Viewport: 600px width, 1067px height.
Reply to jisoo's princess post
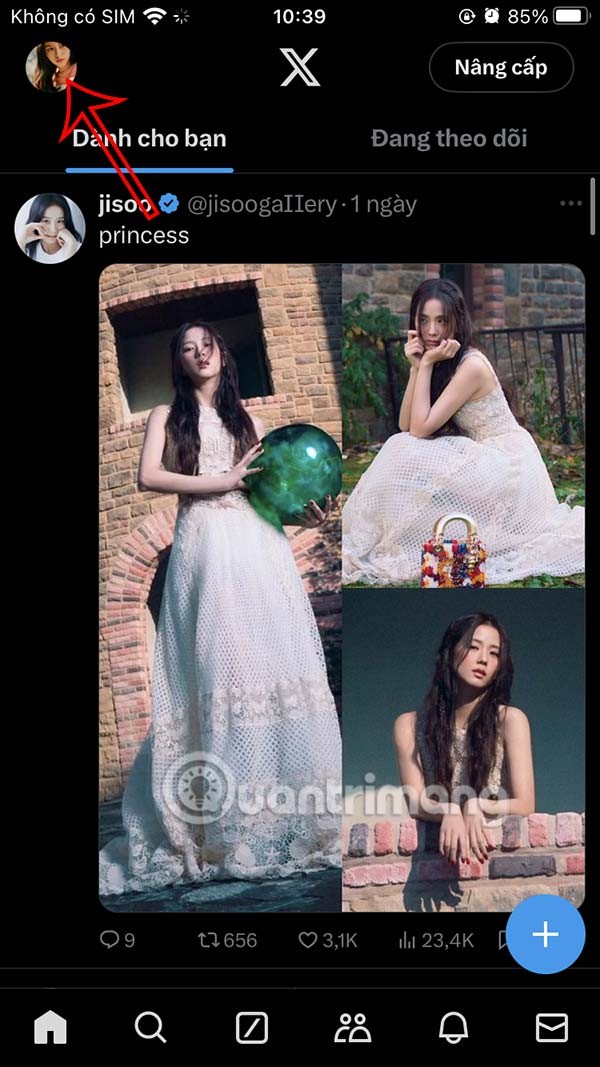click(117, 940)
